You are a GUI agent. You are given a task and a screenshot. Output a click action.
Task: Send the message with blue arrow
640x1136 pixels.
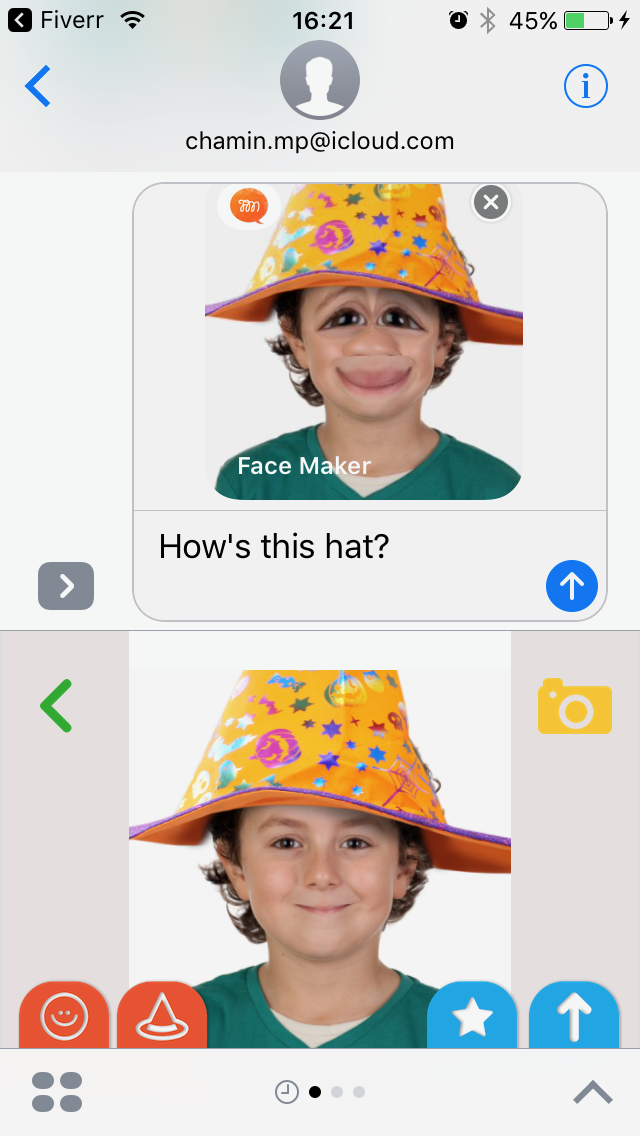(572, 585)
